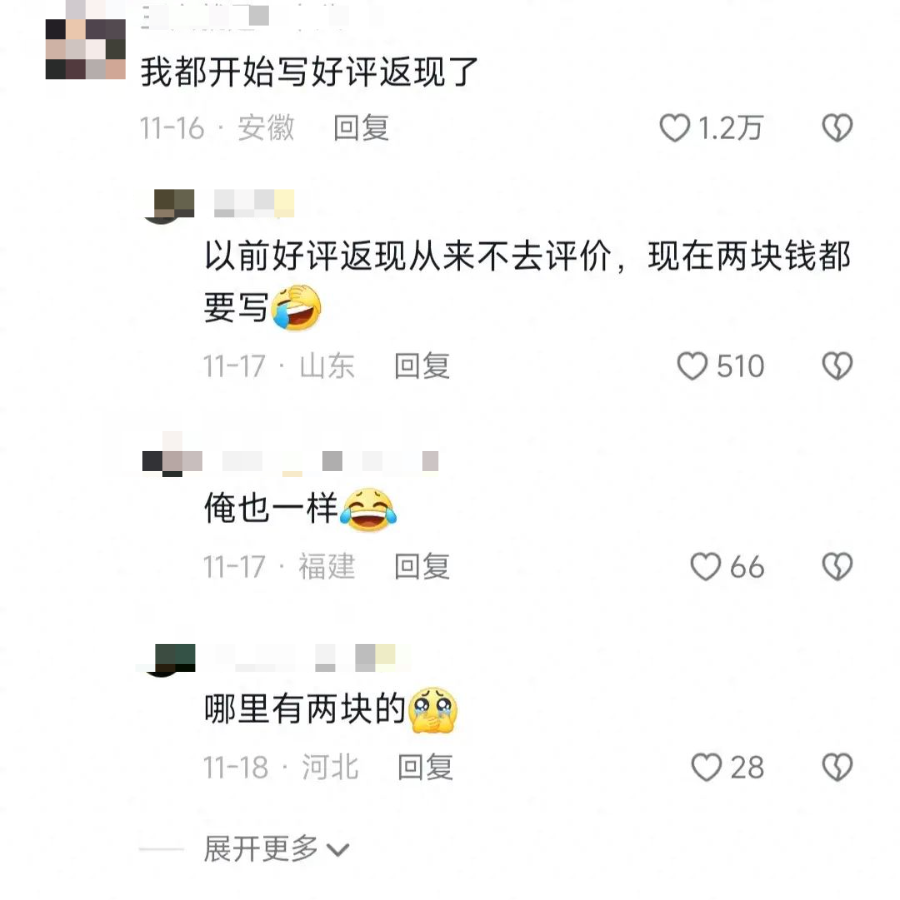Open the 河北 commenter's profile avatar
Viewport: 900px width, 900px height.
pos(170,658)
